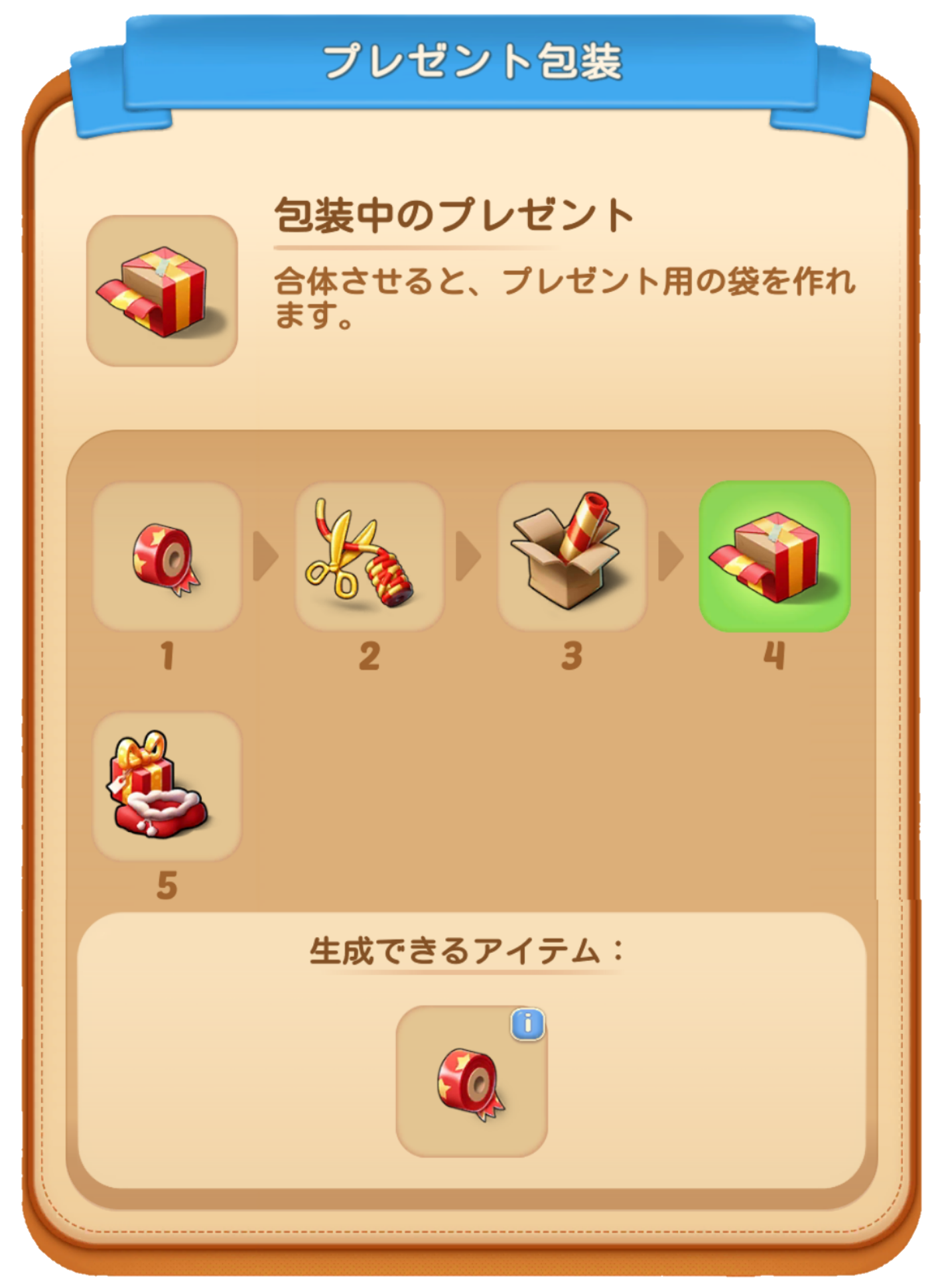
Task: Select the level 3 open box item
Action: pyautogui.click(x=571, y=557)
